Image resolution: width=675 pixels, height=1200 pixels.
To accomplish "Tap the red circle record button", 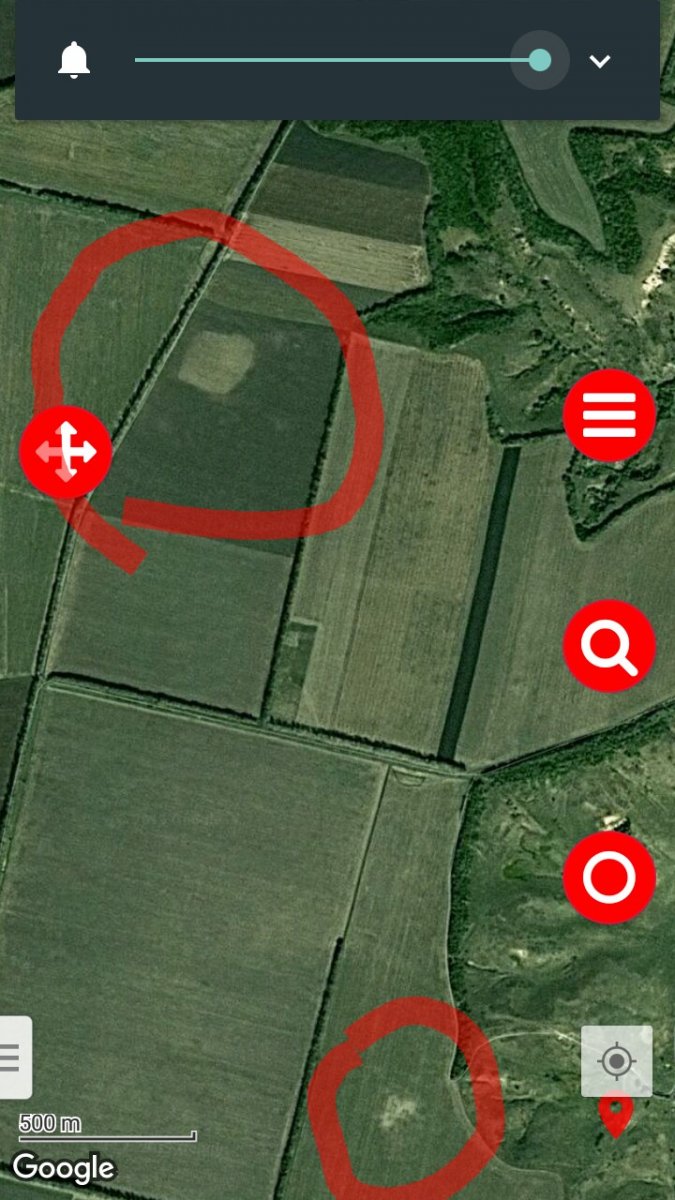I will click(x=609, y=877).
